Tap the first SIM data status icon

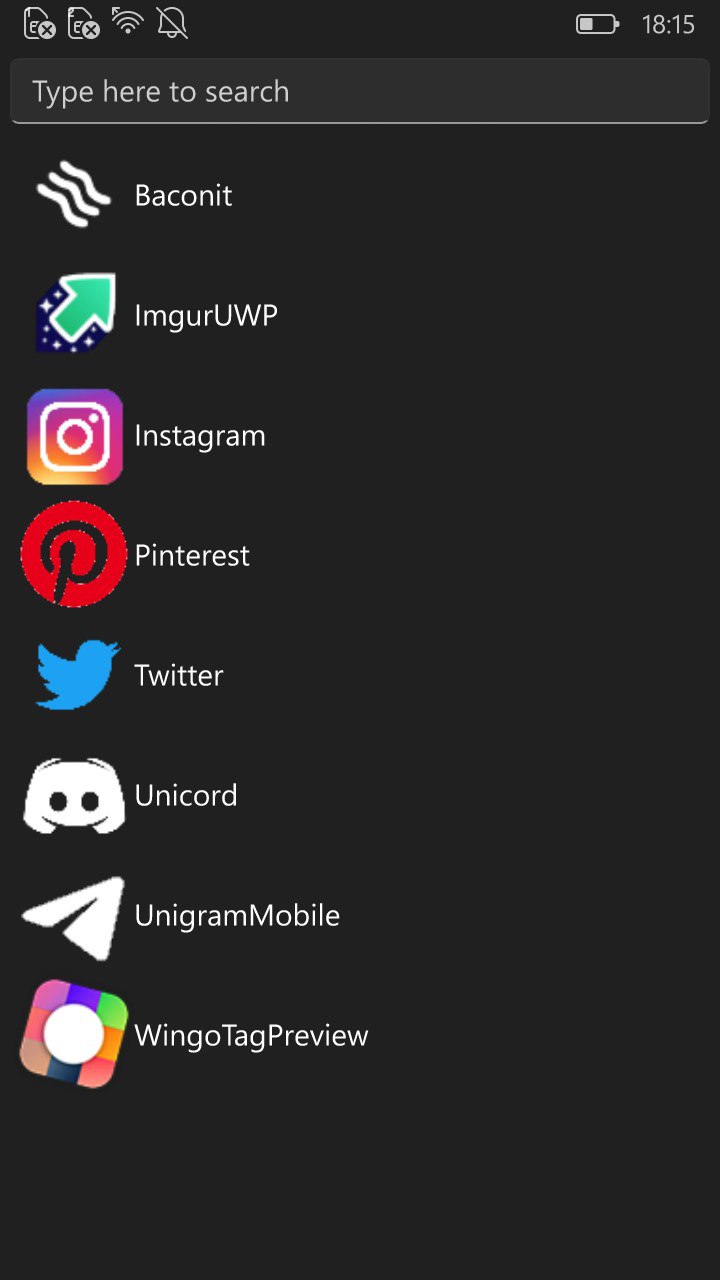[x=38, y=24]
